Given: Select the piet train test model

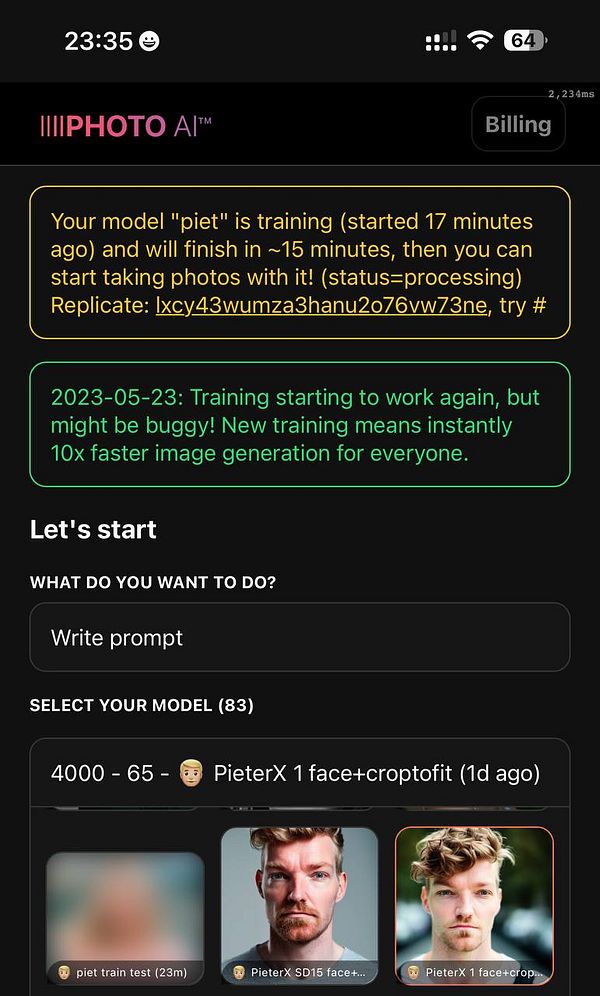Looking at the screenshot, I should [x=125, y=915].
